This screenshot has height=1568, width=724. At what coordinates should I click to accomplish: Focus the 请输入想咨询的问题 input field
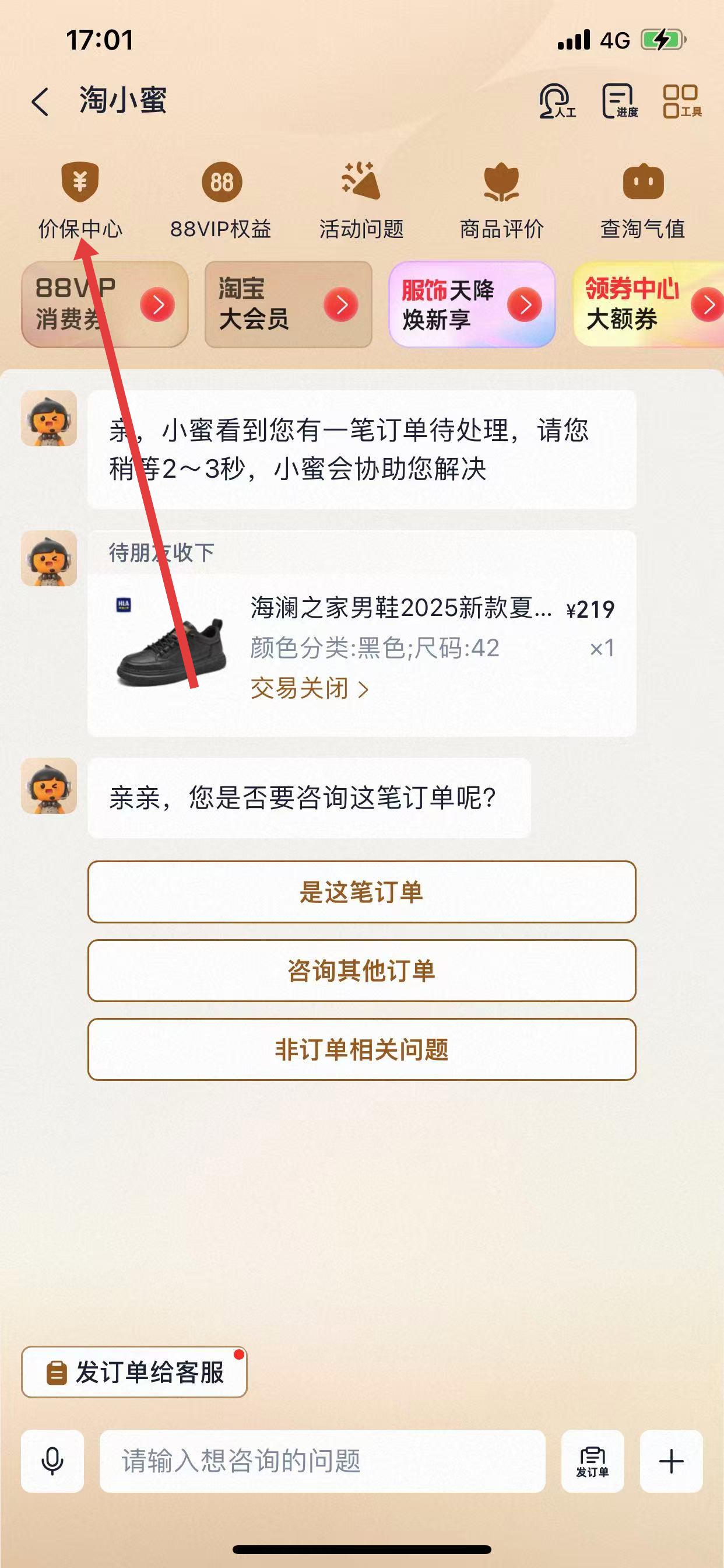coord(322,1461)
